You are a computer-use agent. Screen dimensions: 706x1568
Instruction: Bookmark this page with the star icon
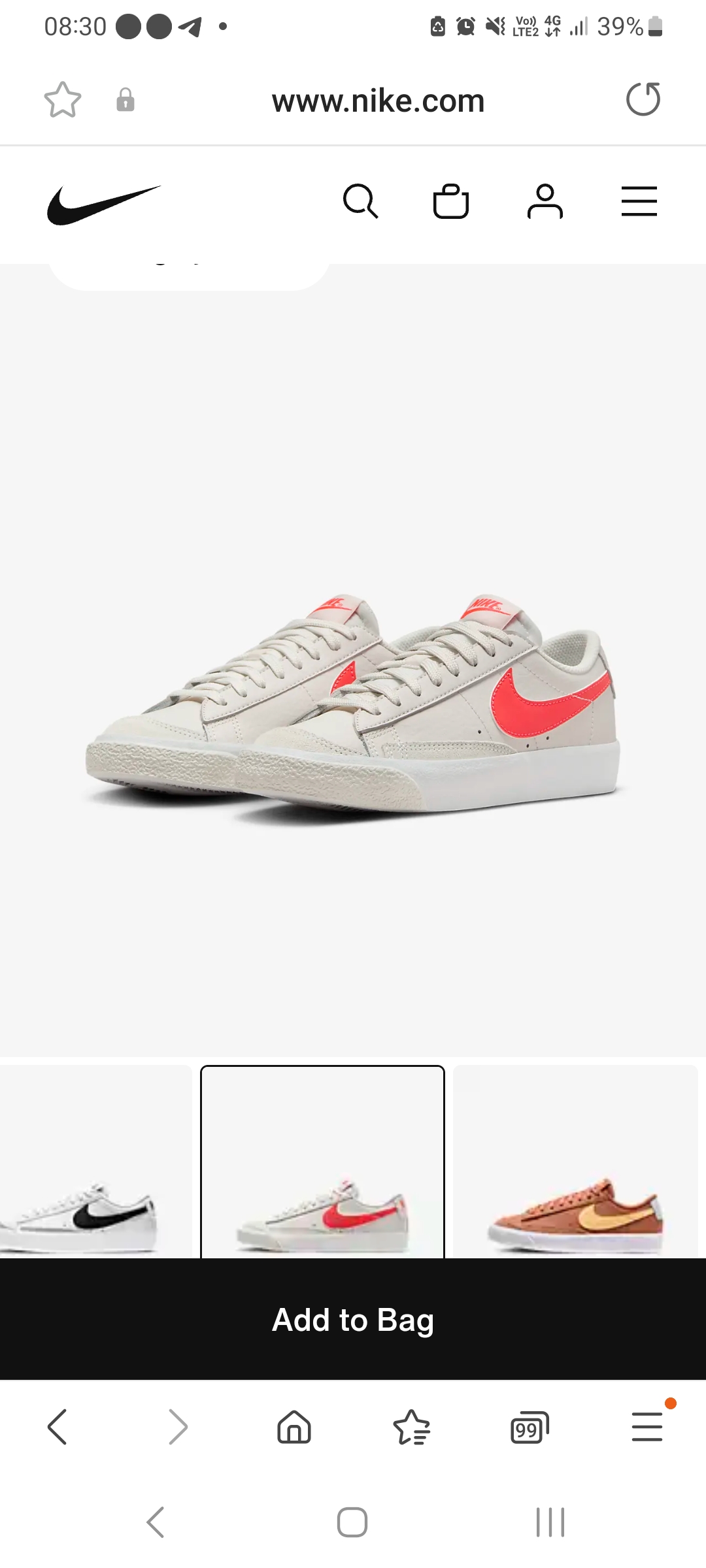click(63, 100)
